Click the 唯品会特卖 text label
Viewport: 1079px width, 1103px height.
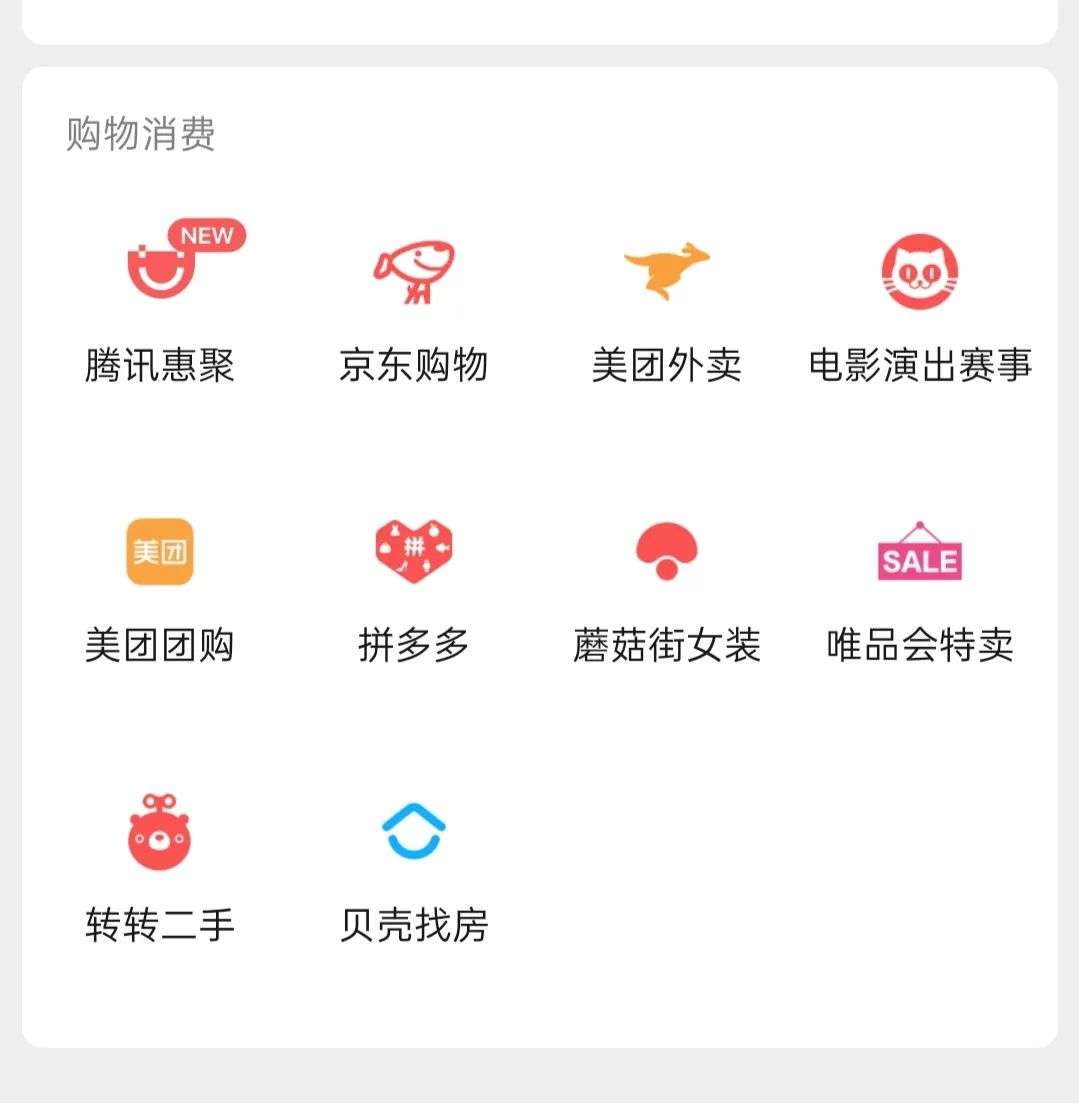tap(920, 646)
